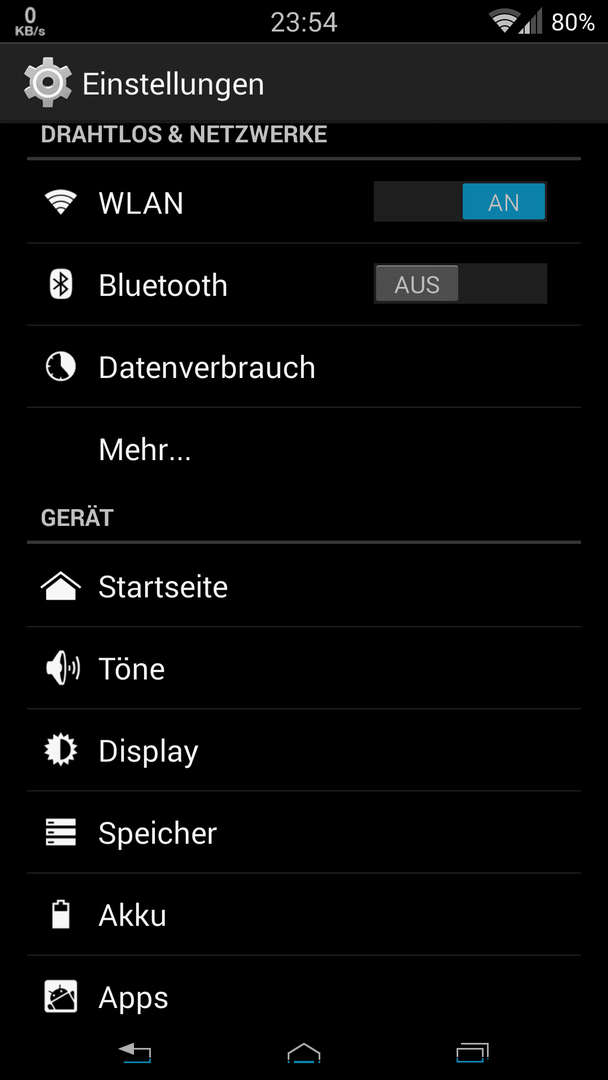Open Speicher storage settings
The width and height of the screenshot is (608, 1080).
click(x=304, y=832)
